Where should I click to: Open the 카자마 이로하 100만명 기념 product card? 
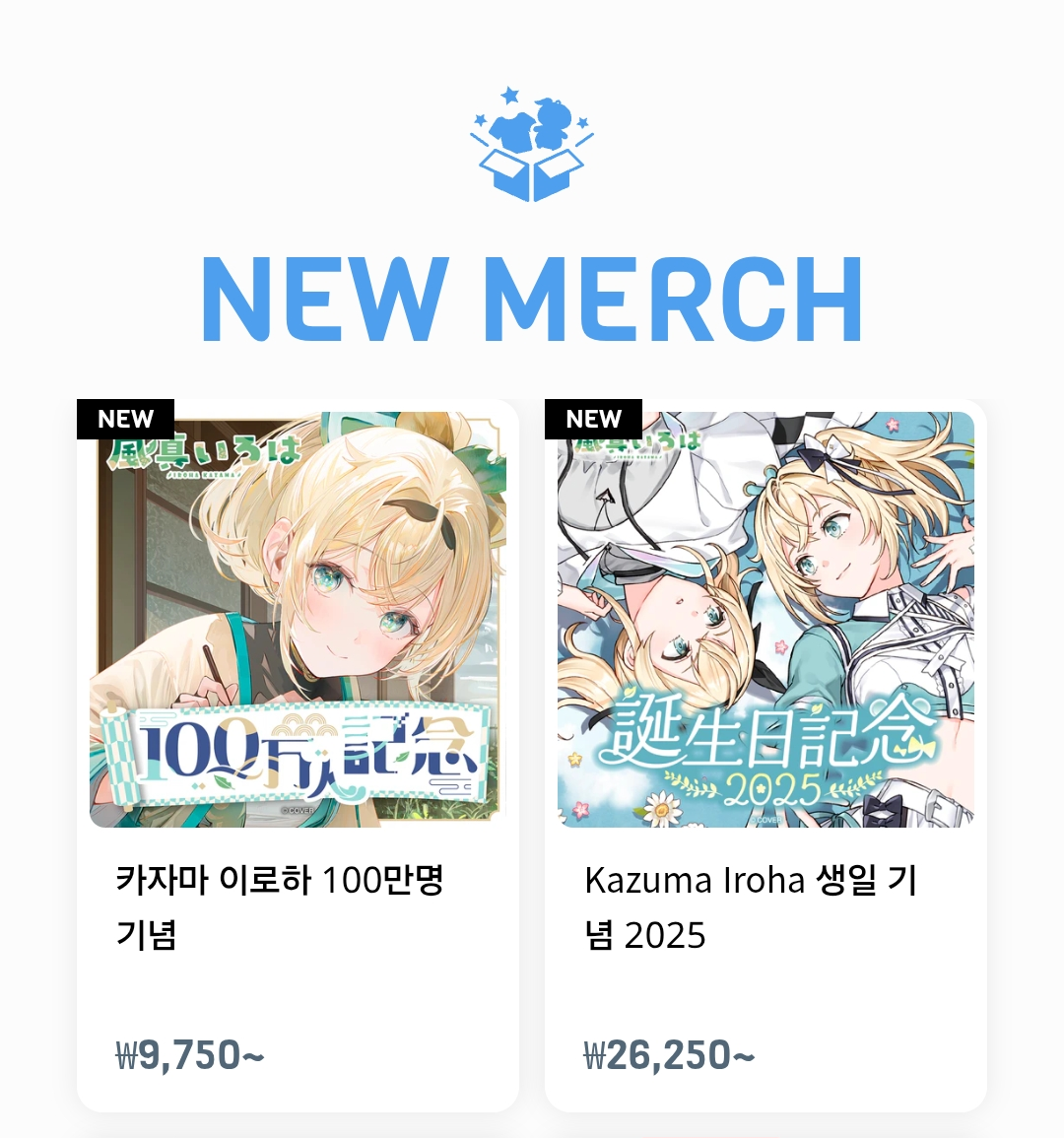coord(298,754)
